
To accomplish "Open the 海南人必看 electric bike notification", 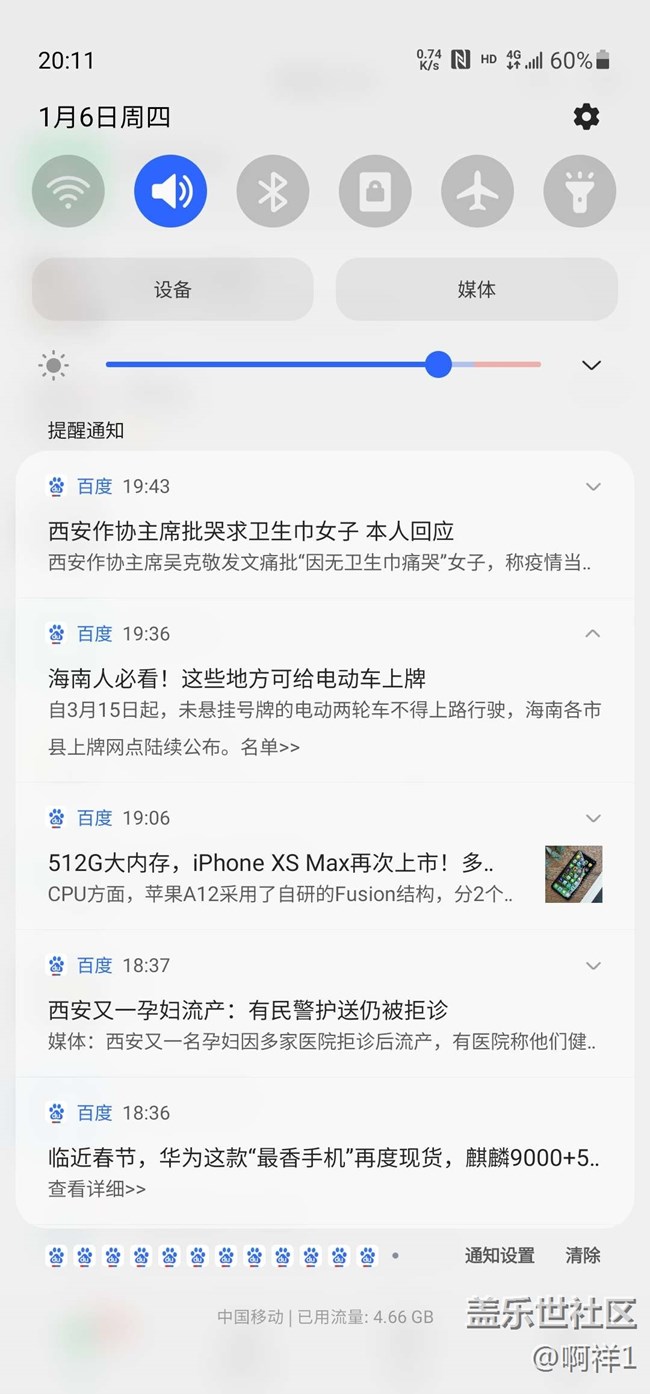I will click(x=237, y=680).
